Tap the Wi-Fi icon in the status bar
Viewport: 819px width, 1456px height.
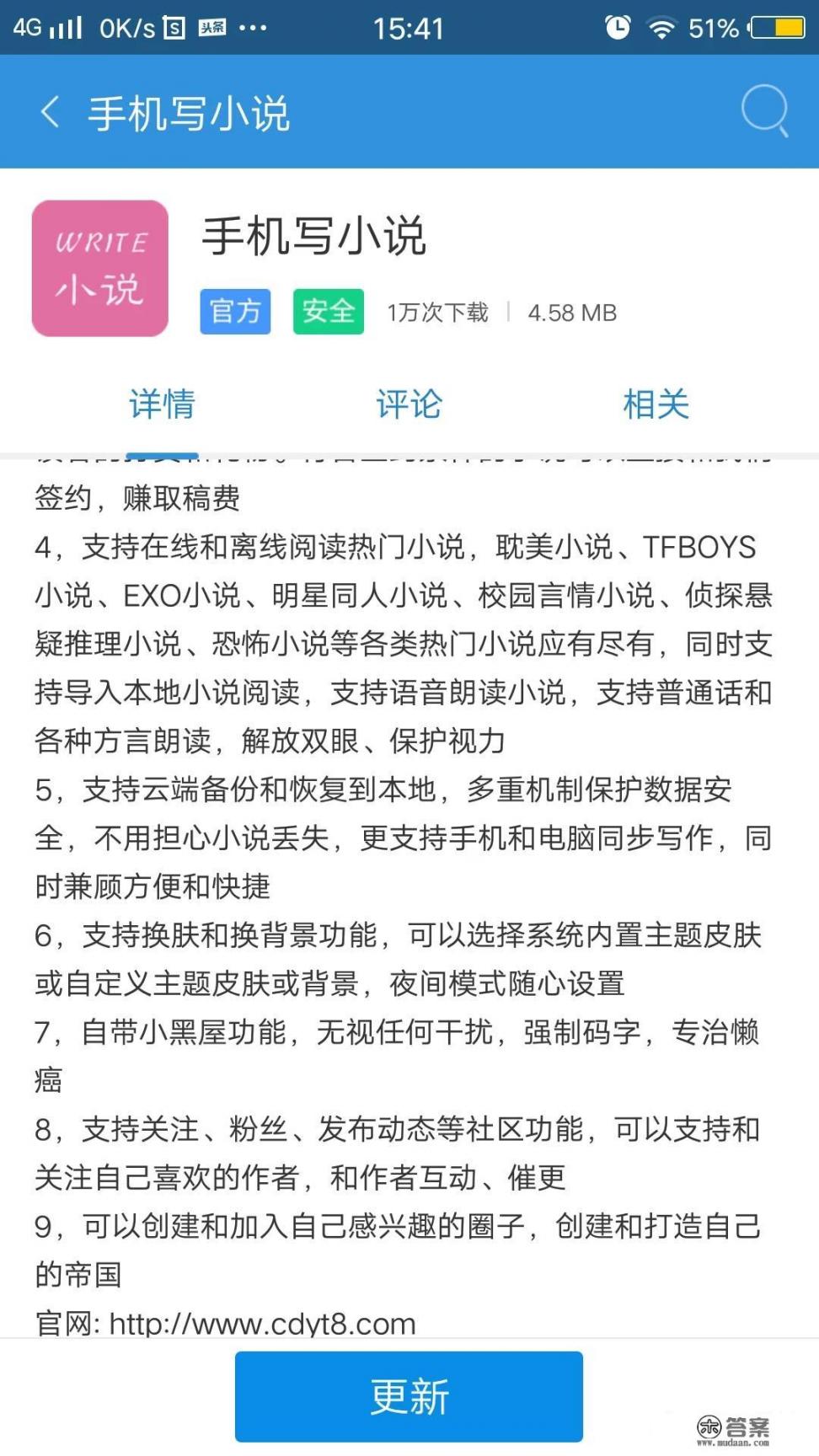click(662, 28)
